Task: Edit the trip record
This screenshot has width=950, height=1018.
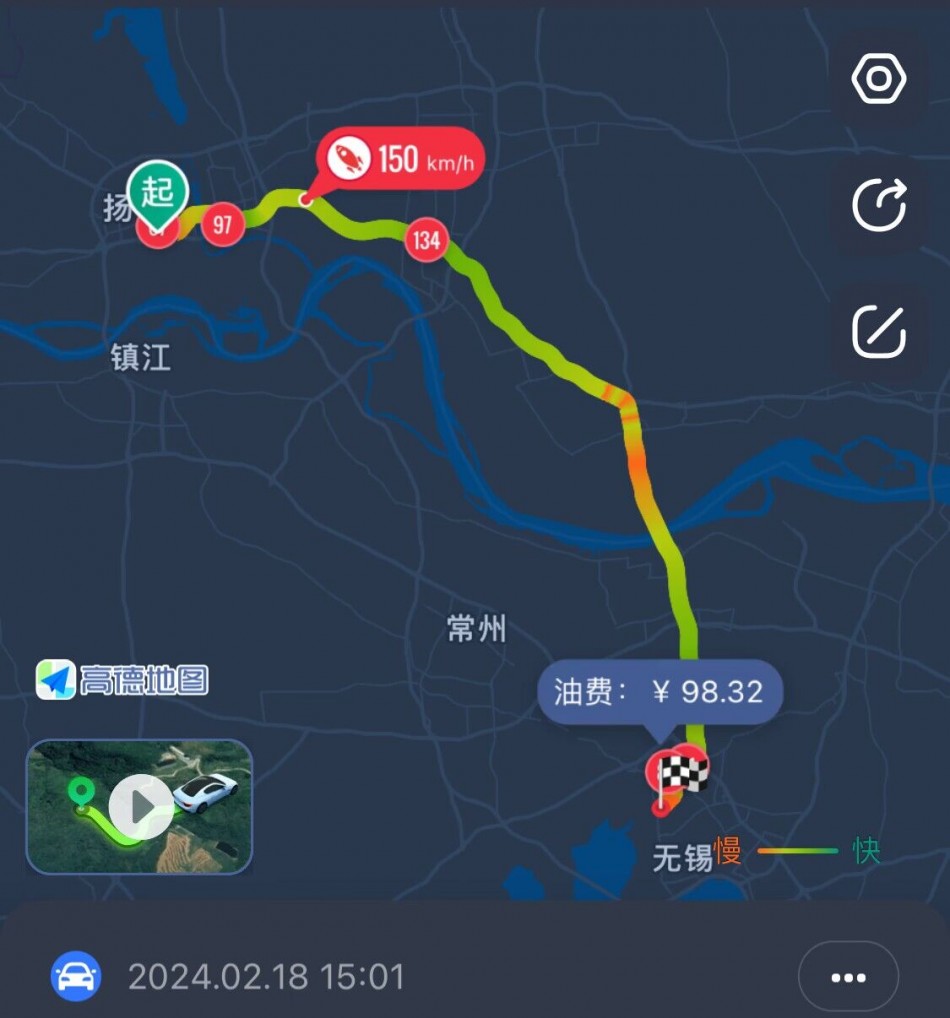Action: coord(879,331)
